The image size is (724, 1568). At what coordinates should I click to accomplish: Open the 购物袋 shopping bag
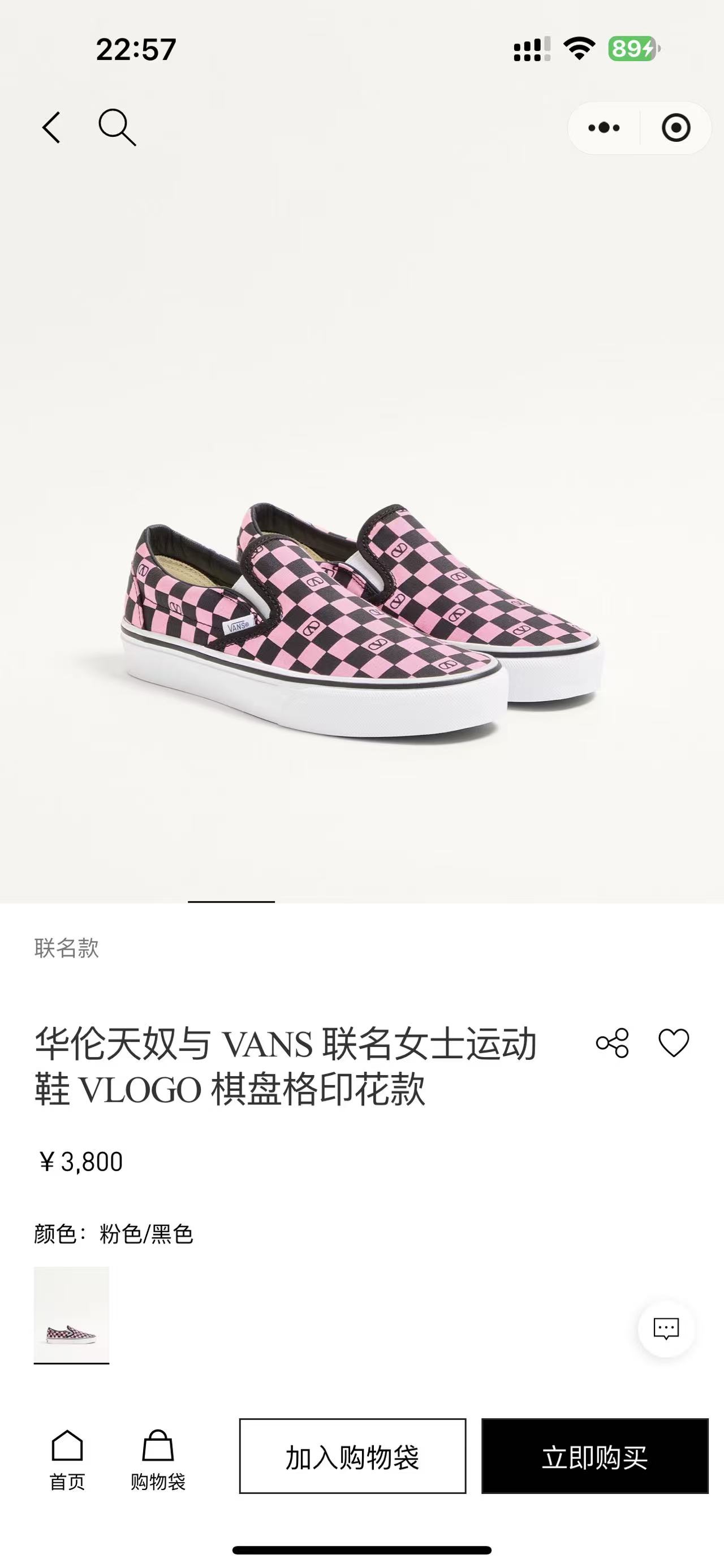[x=158, y=1459]
